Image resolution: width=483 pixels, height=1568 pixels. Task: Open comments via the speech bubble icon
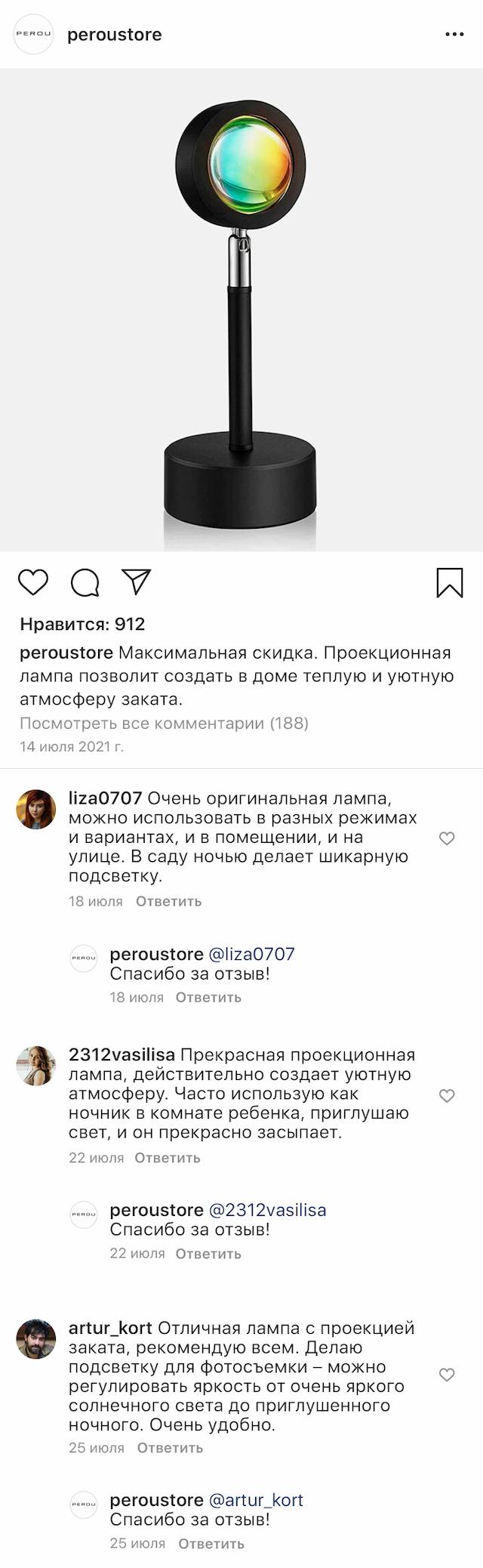[x=85, y=582]
